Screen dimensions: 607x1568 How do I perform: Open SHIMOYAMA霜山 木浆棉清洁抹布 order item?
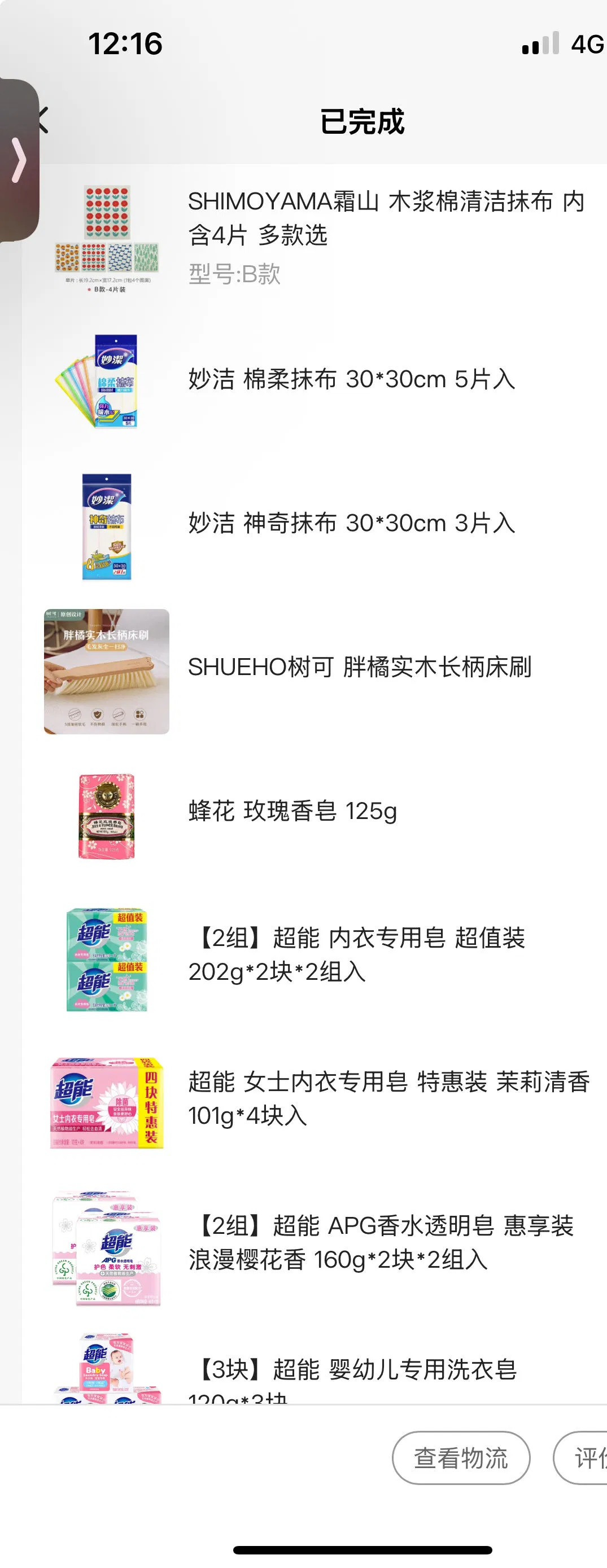(x=386, y=218)
